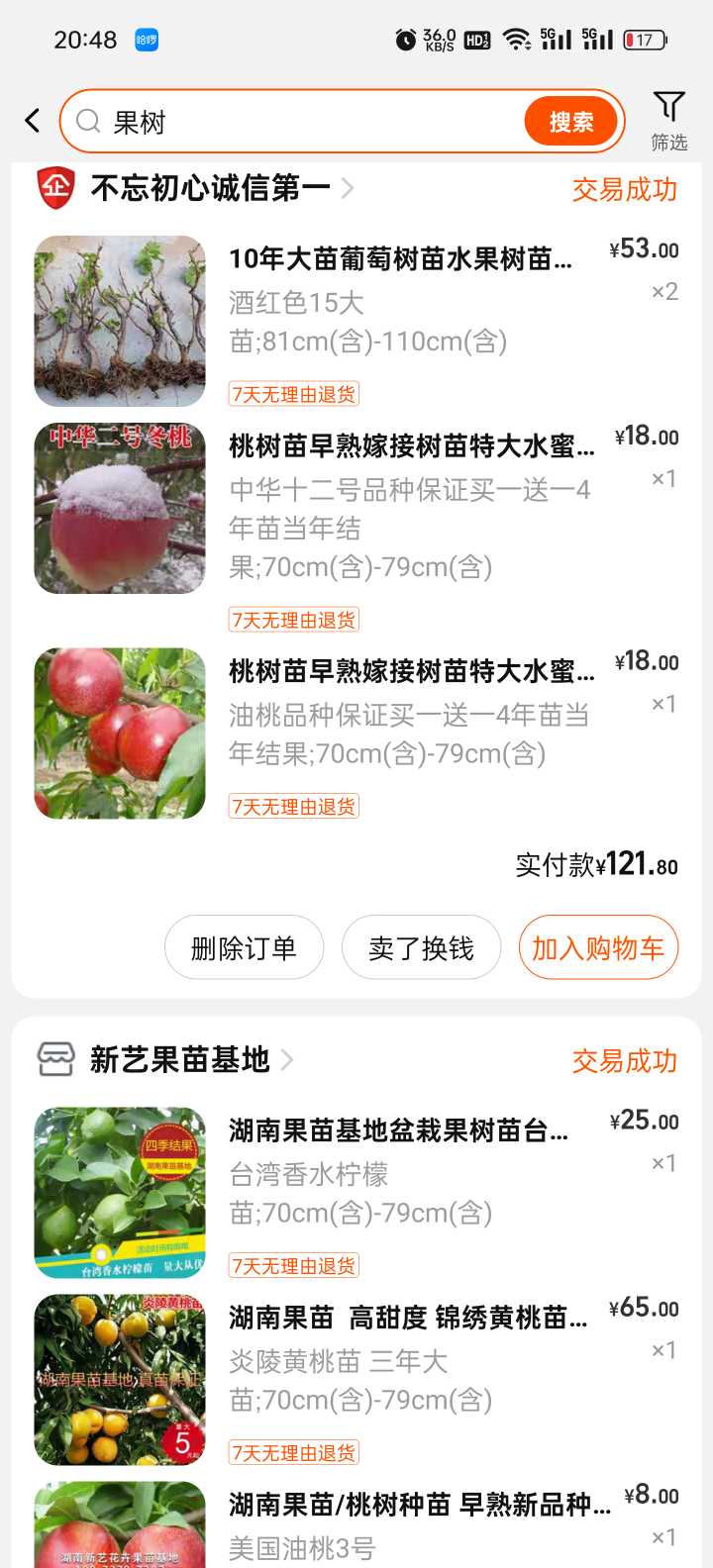This screenshot has width=713, height=1568.
Task: Go back using the top-left arrow
Action: (33, 121)
